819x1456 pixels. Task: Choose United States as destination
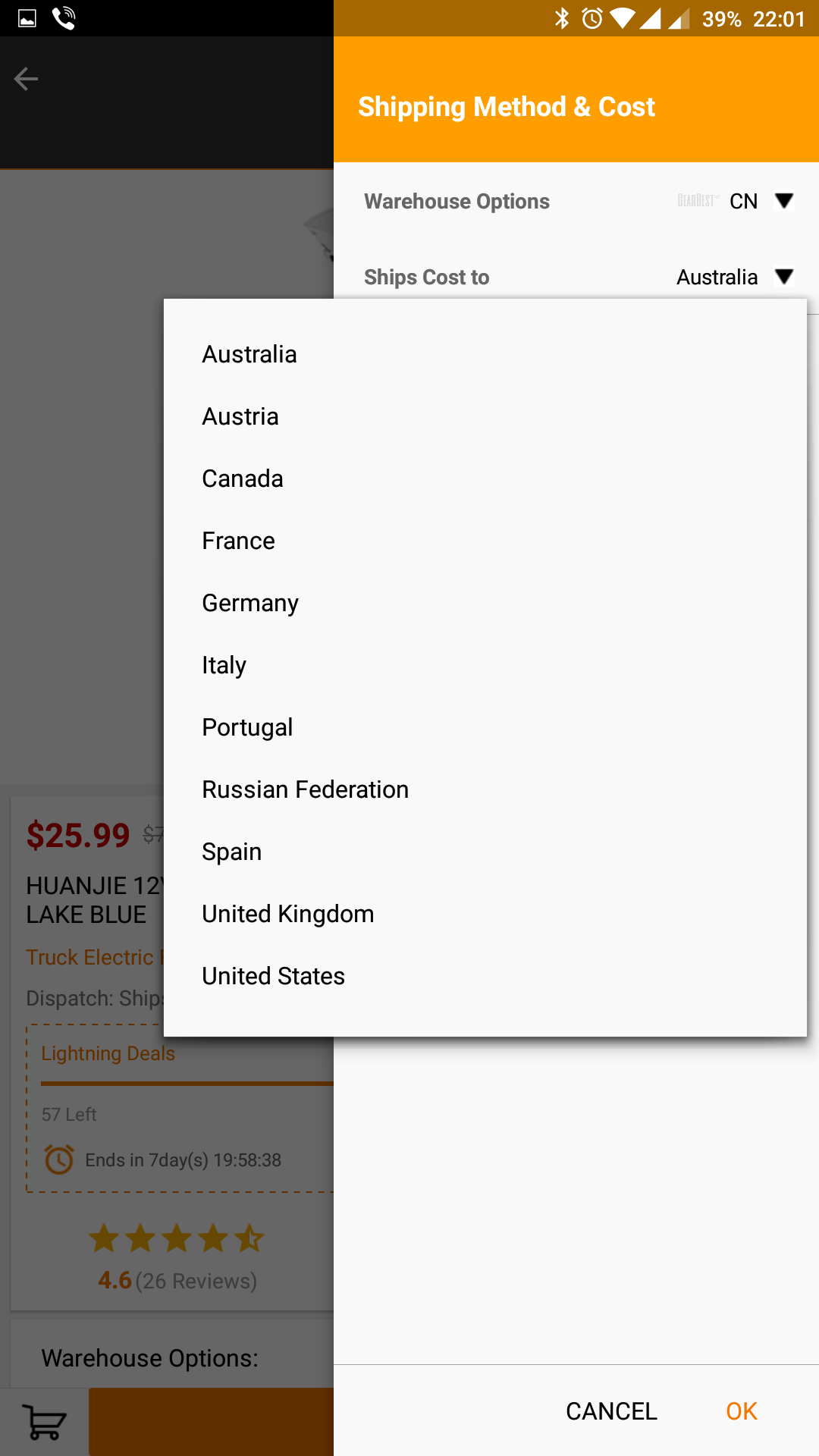[x=273, y=976]
